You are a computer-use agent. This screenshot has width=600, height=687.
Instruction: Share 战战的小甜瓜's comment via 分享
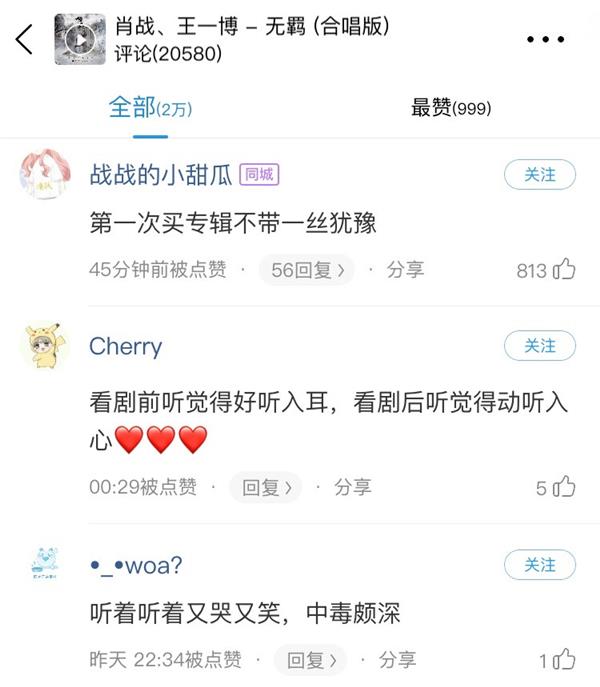(405, 269)
